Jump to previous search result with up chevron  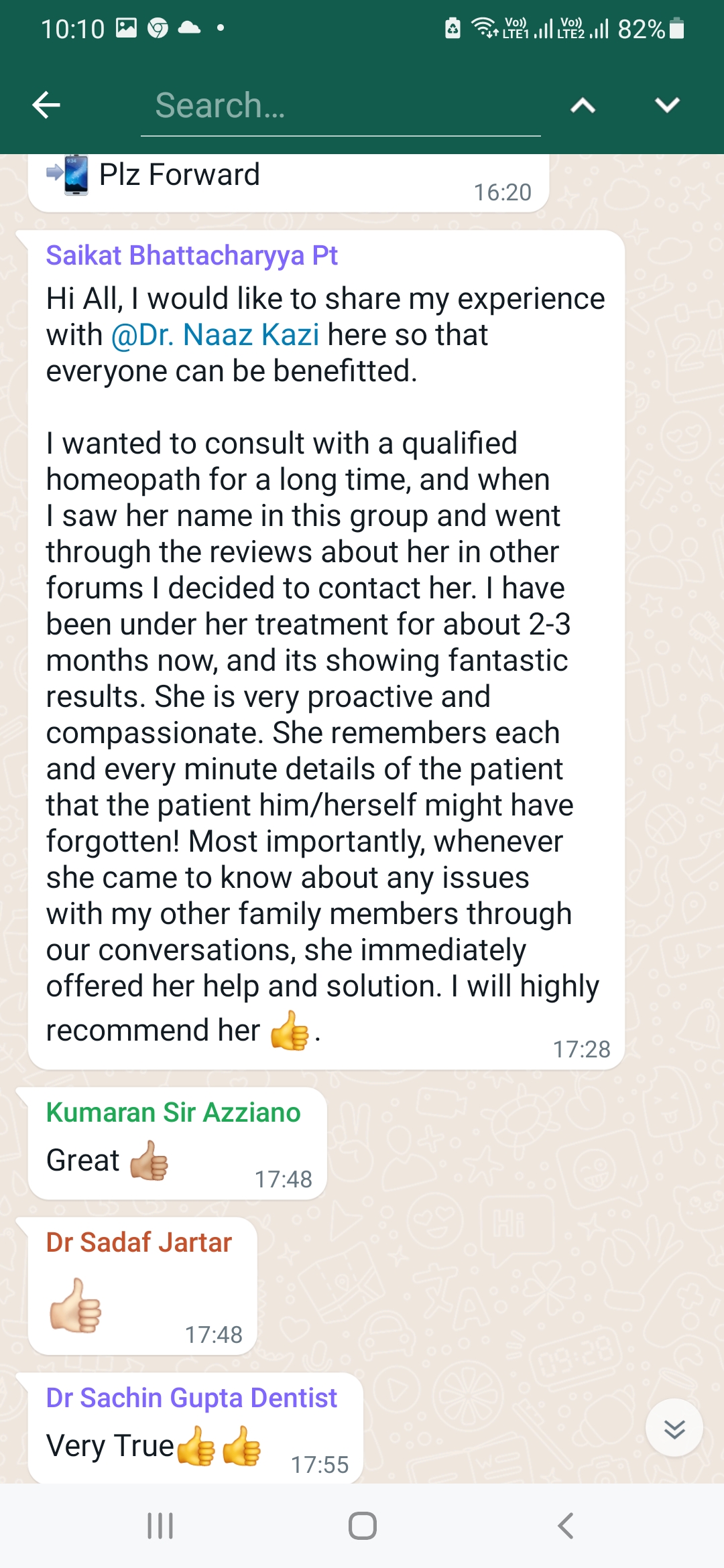(x=583, y=105)
